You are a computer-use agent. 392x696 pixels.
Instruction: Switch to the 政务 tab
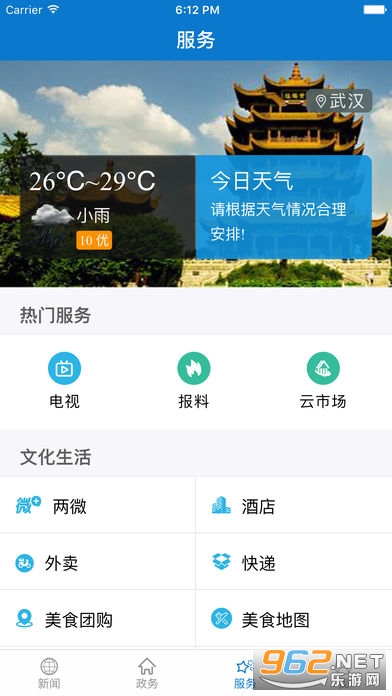147,673
